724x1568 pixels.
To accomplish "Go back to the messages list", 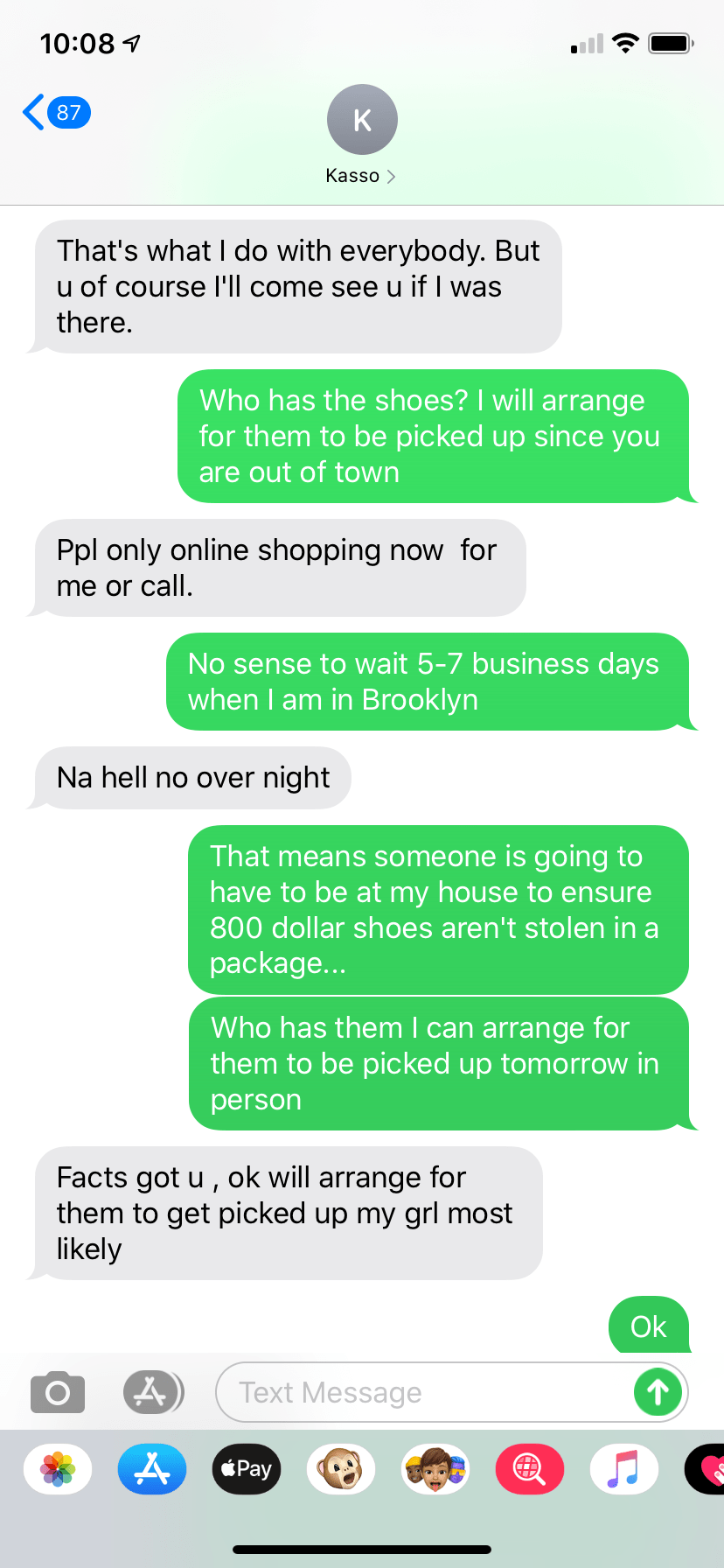I will (54, 113).
